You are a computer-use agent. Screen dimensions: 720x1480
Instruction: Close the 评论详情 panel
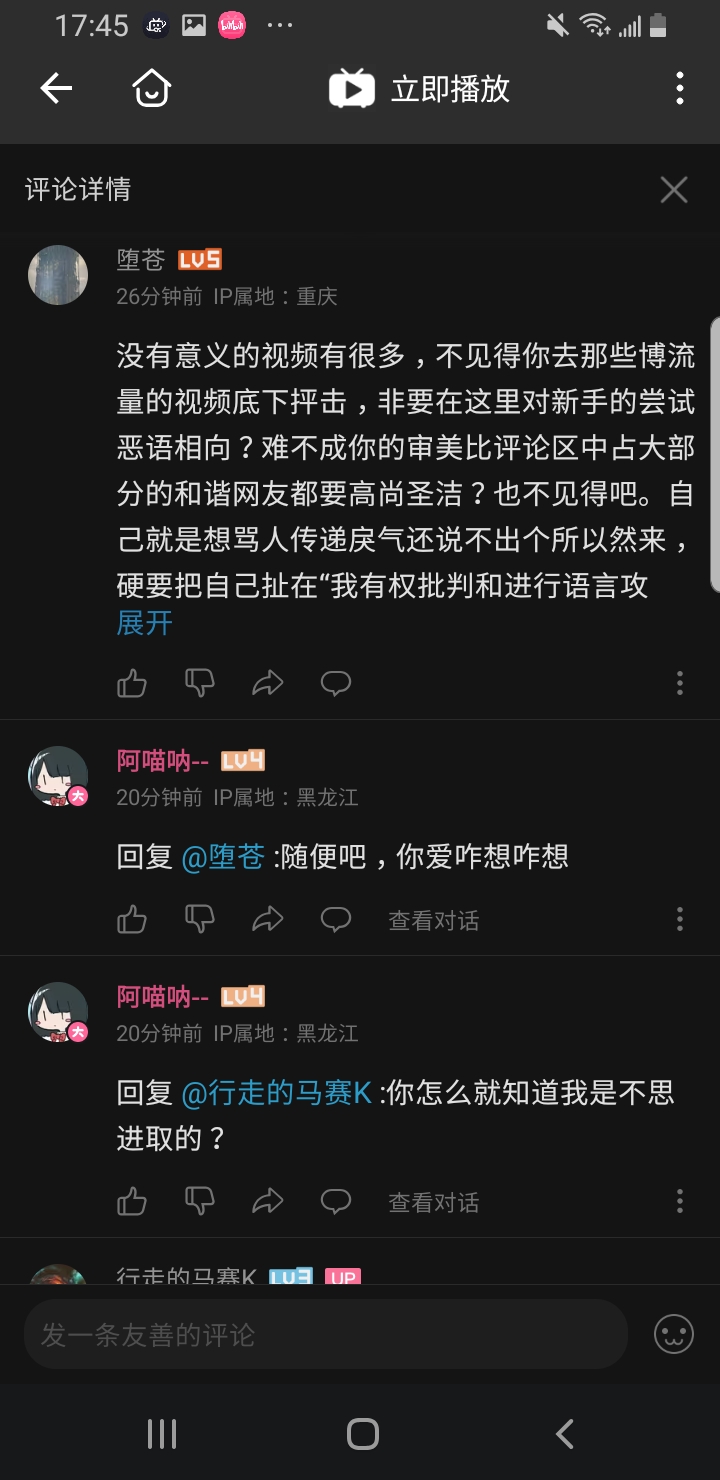click(x=674, y=189)
